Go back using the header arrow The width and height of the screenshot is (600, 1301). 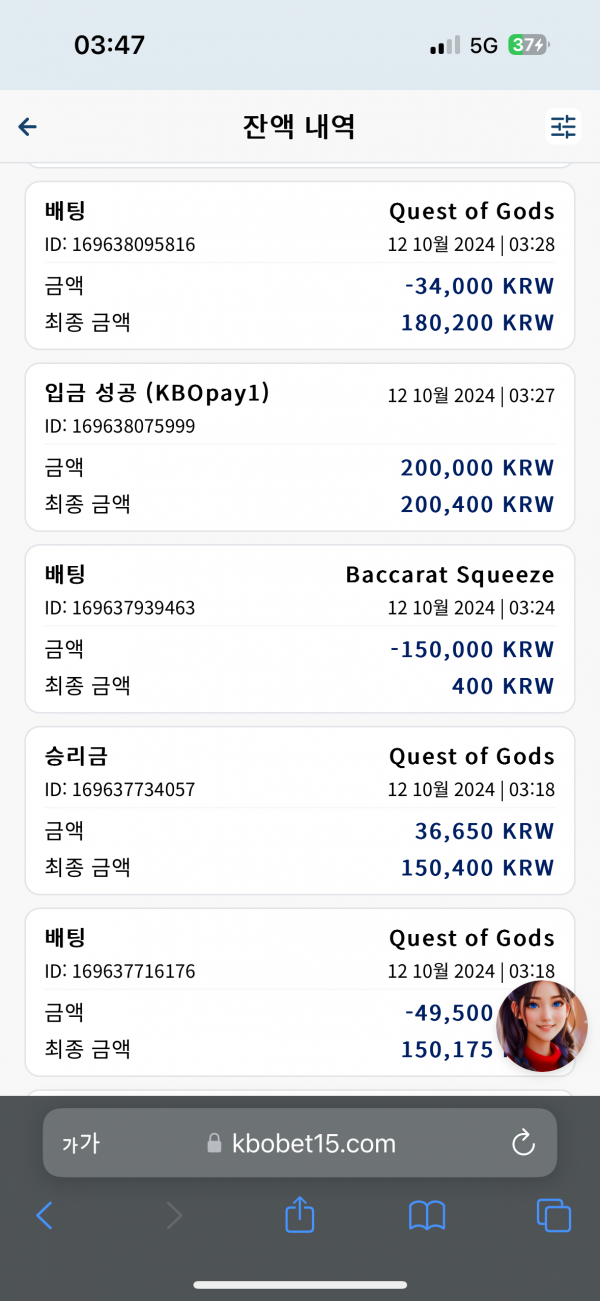pyautogui.click(x=28, y=126)
